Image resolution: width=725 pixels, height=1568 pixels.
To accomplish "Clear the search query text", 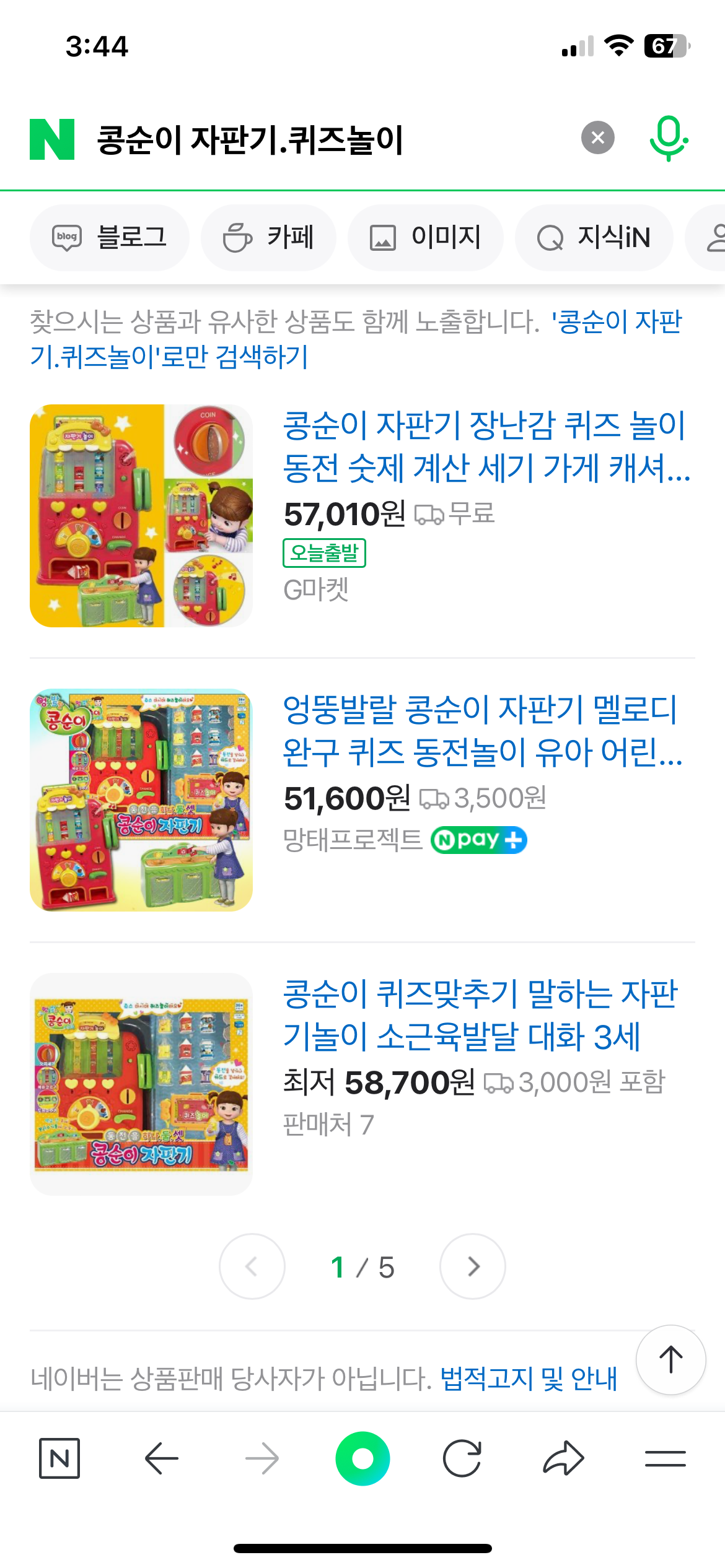I will [597, 137].
